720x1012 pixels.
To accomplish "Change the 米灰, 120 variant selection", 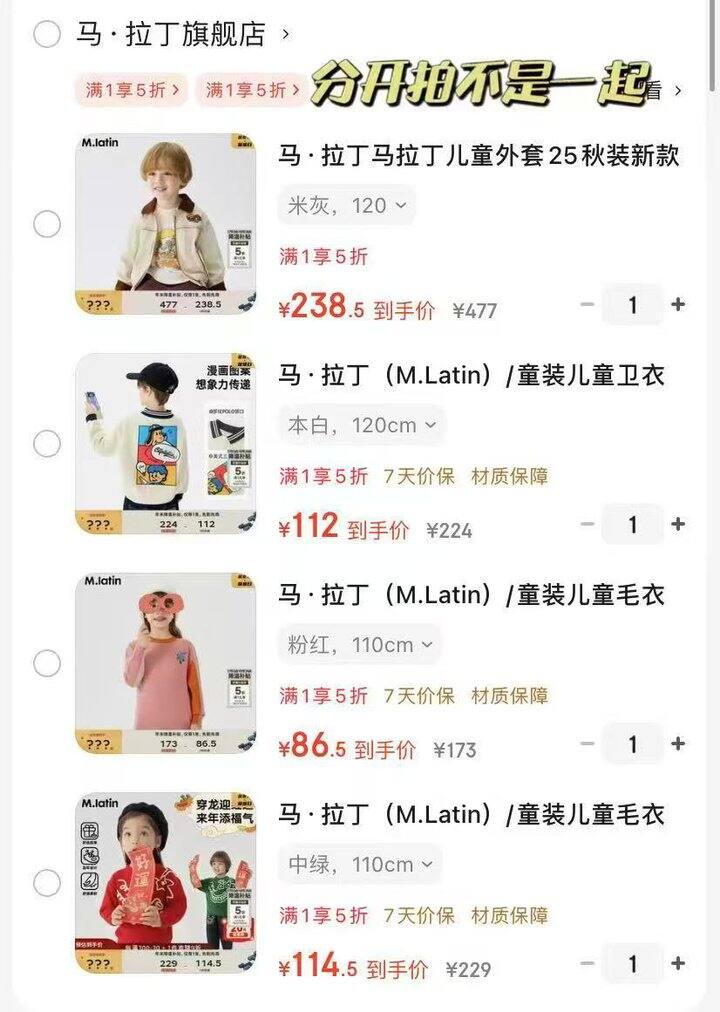I will 346,206.
